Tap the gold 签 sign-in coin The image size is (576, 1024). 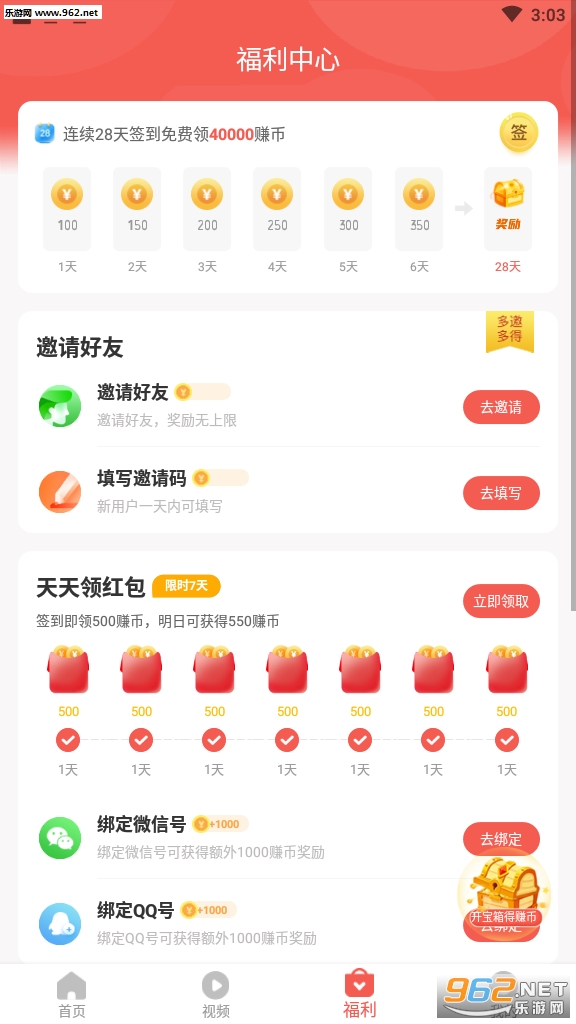tap(519, 133)
